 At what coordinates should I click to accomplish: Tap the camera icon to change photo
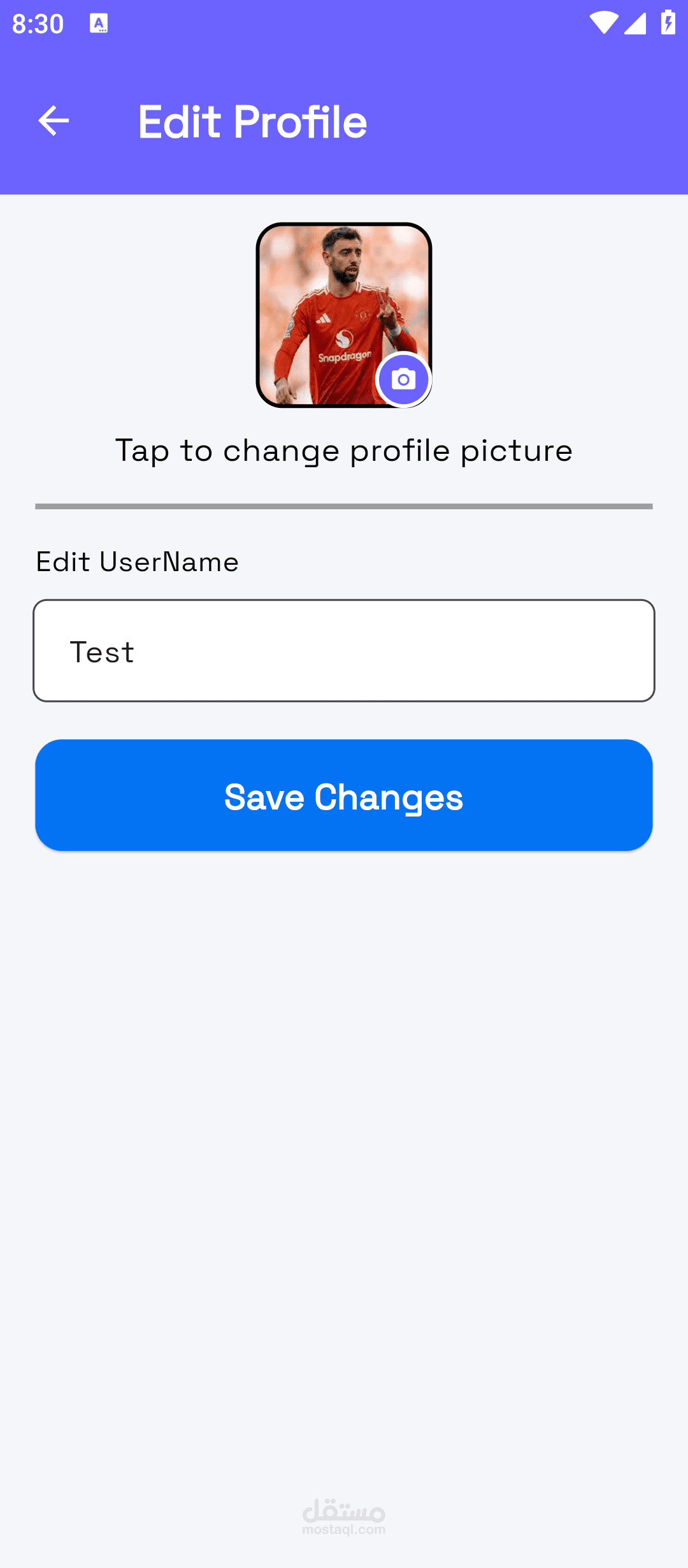pos(403,379)
